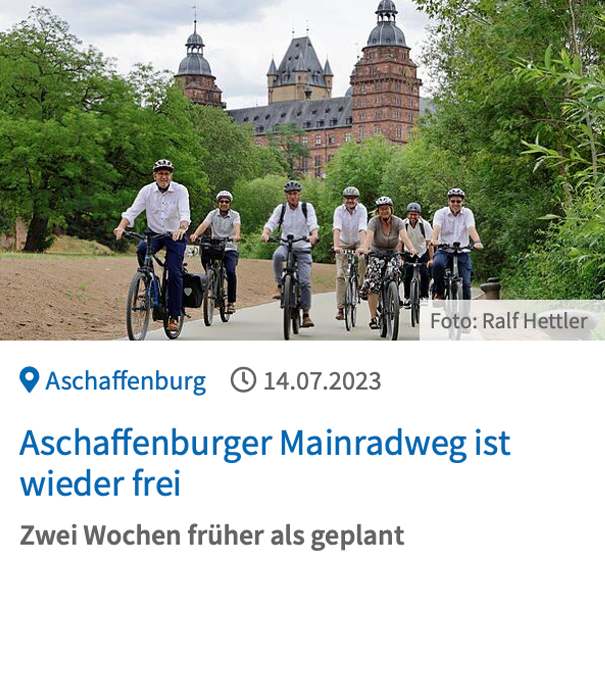Open the cyclists photo article tile
The image size is (605, 687).
pos(302,170)
